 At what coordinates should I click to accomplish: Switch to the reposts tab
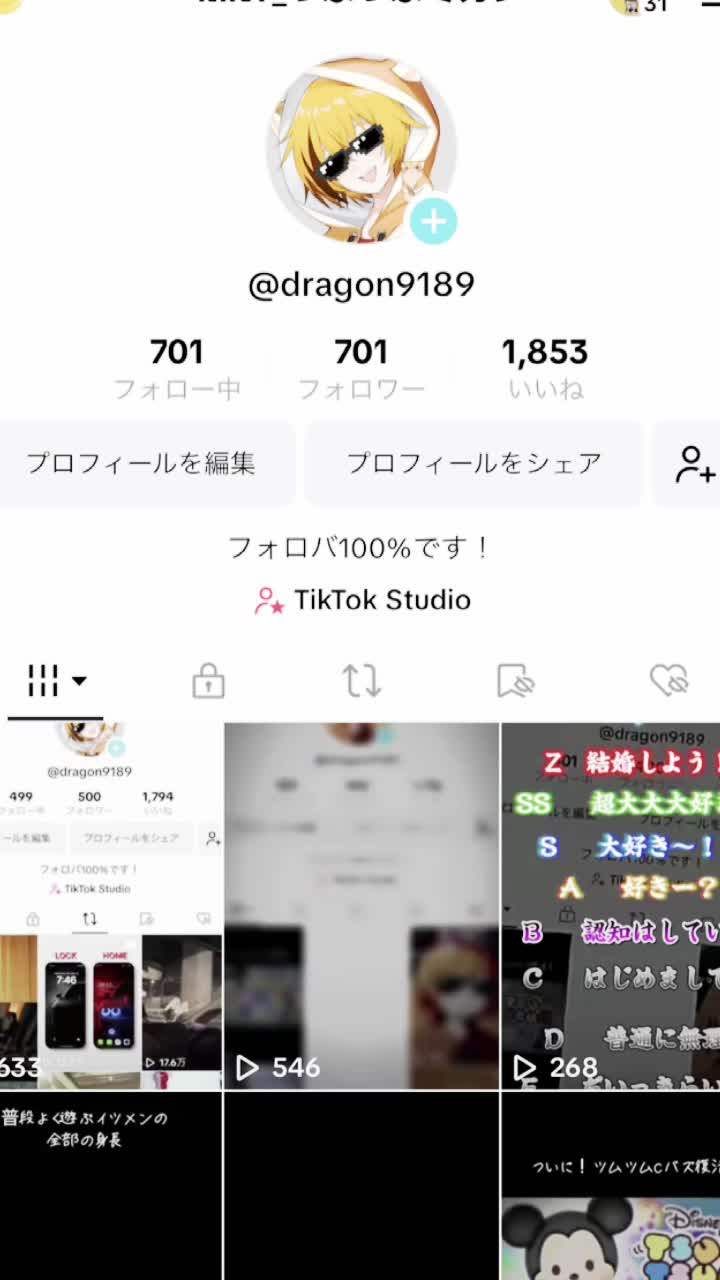click(361, 682)
